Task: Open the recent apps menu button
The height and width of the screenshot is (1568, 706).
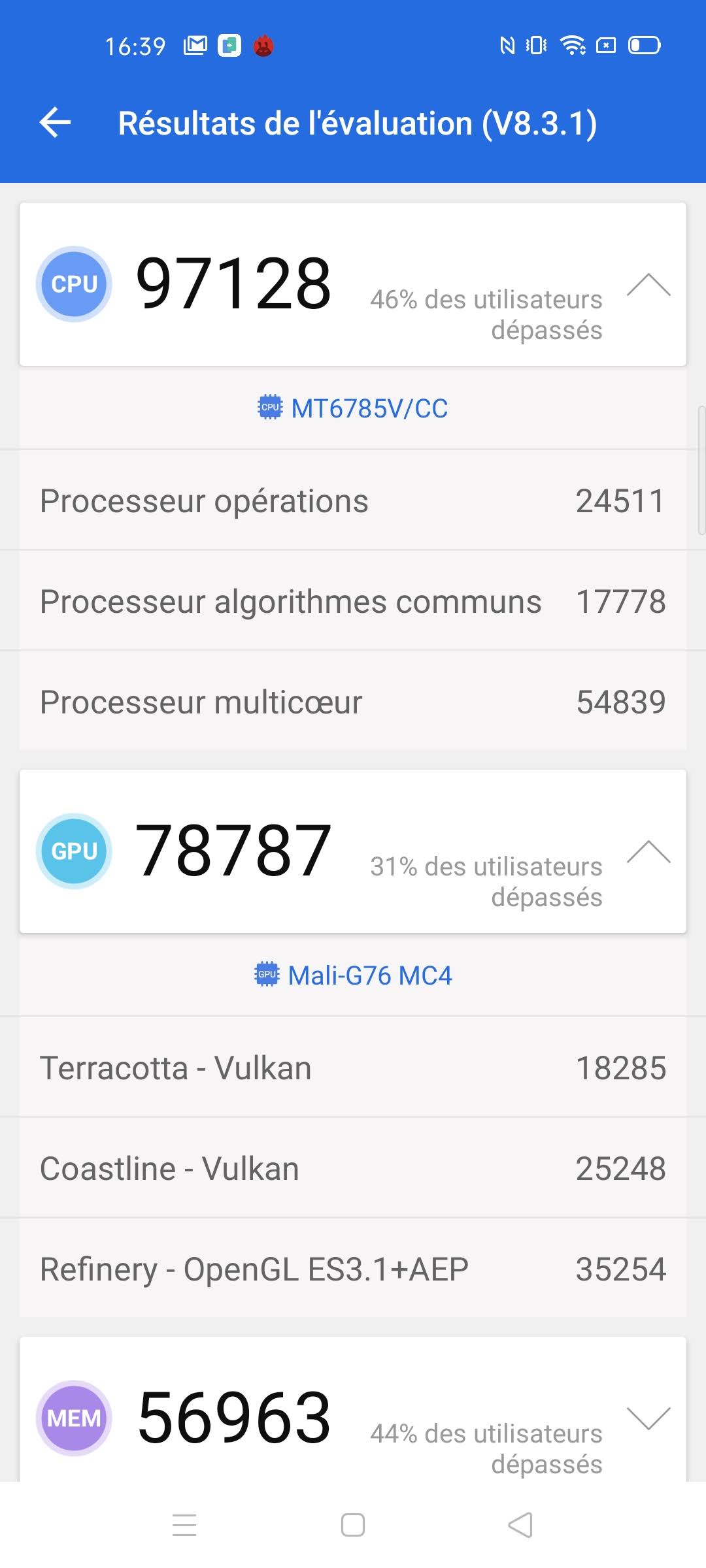Action: 184,1526
